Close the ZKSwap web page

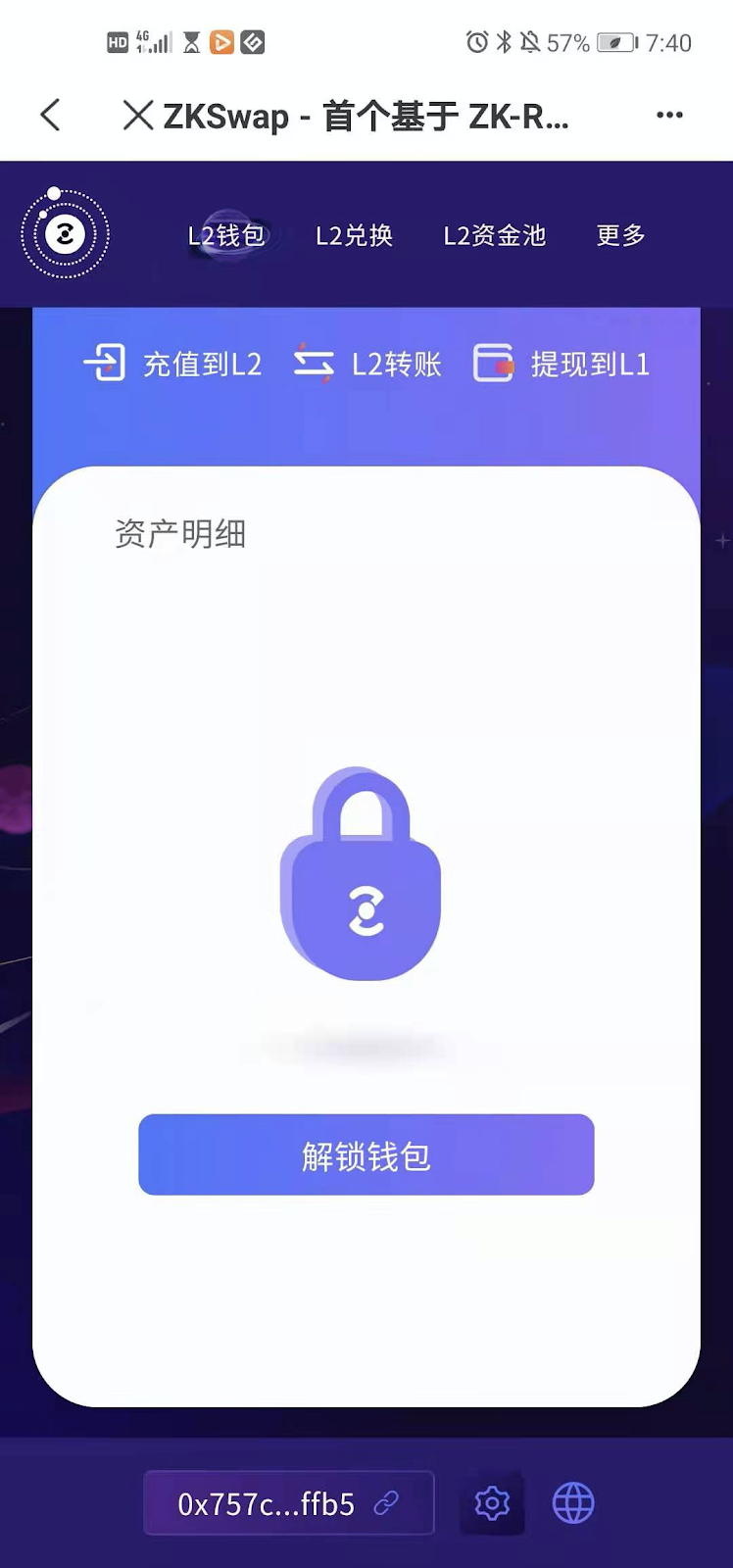coord(137,116)
